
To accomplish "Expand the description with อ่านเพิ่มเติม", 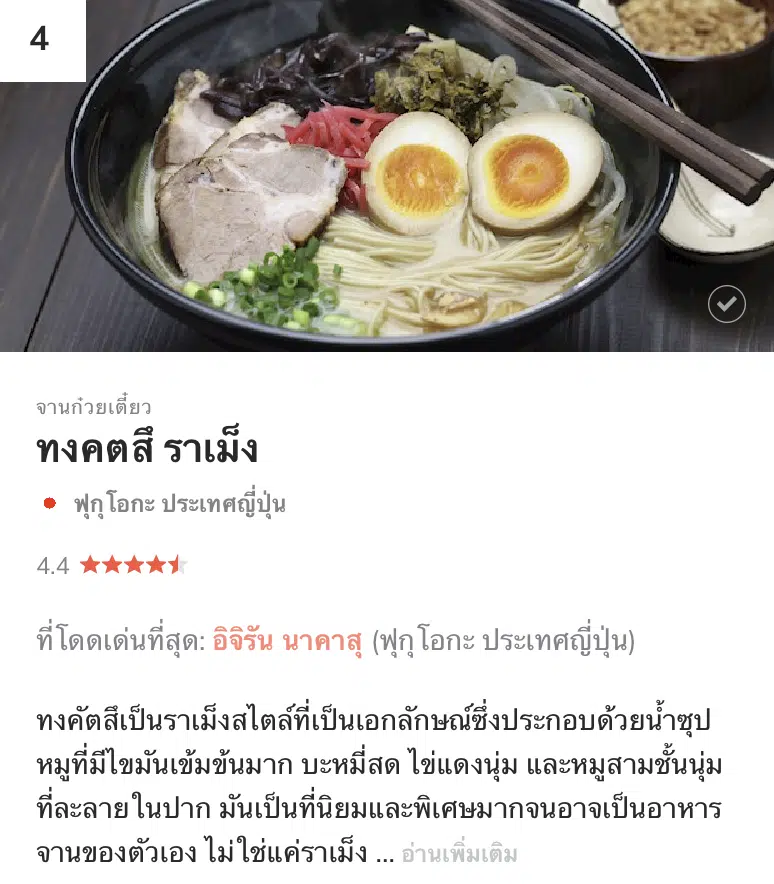I will pos(459,854).
